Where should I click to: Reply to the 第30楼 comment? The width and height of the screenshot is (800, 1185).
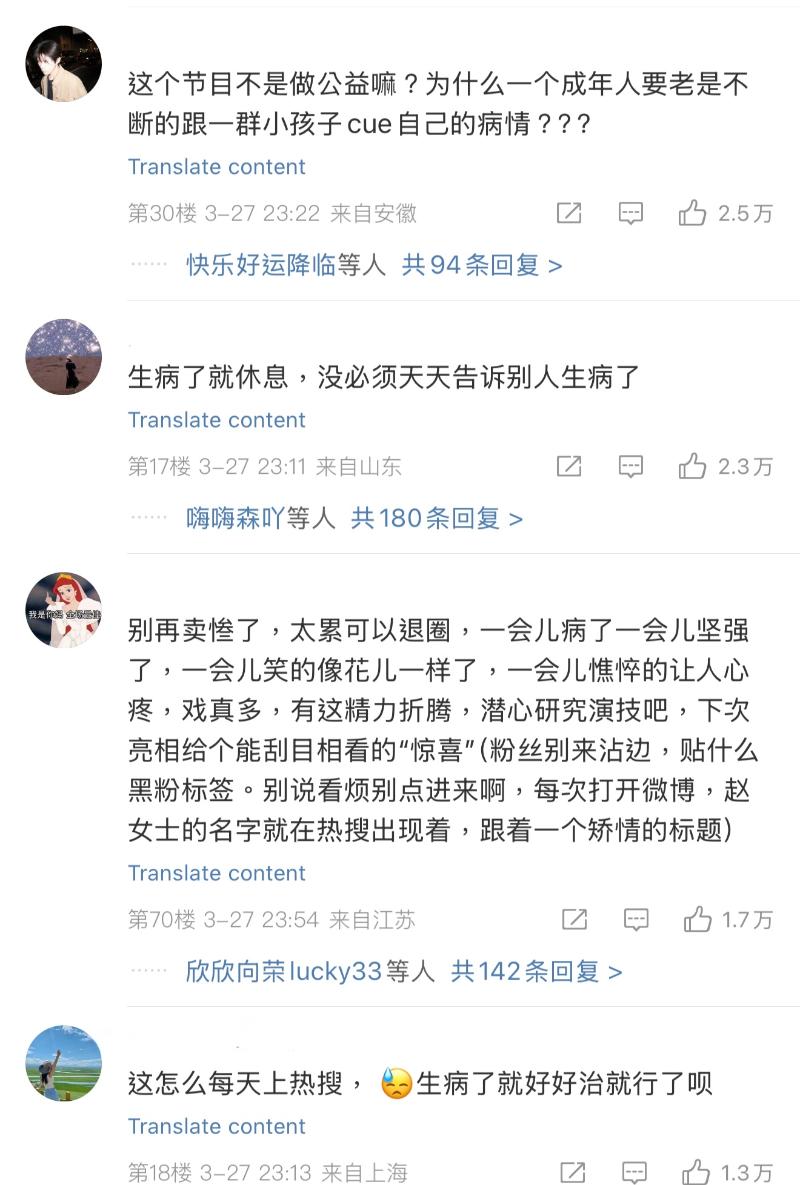pos(630,213)
